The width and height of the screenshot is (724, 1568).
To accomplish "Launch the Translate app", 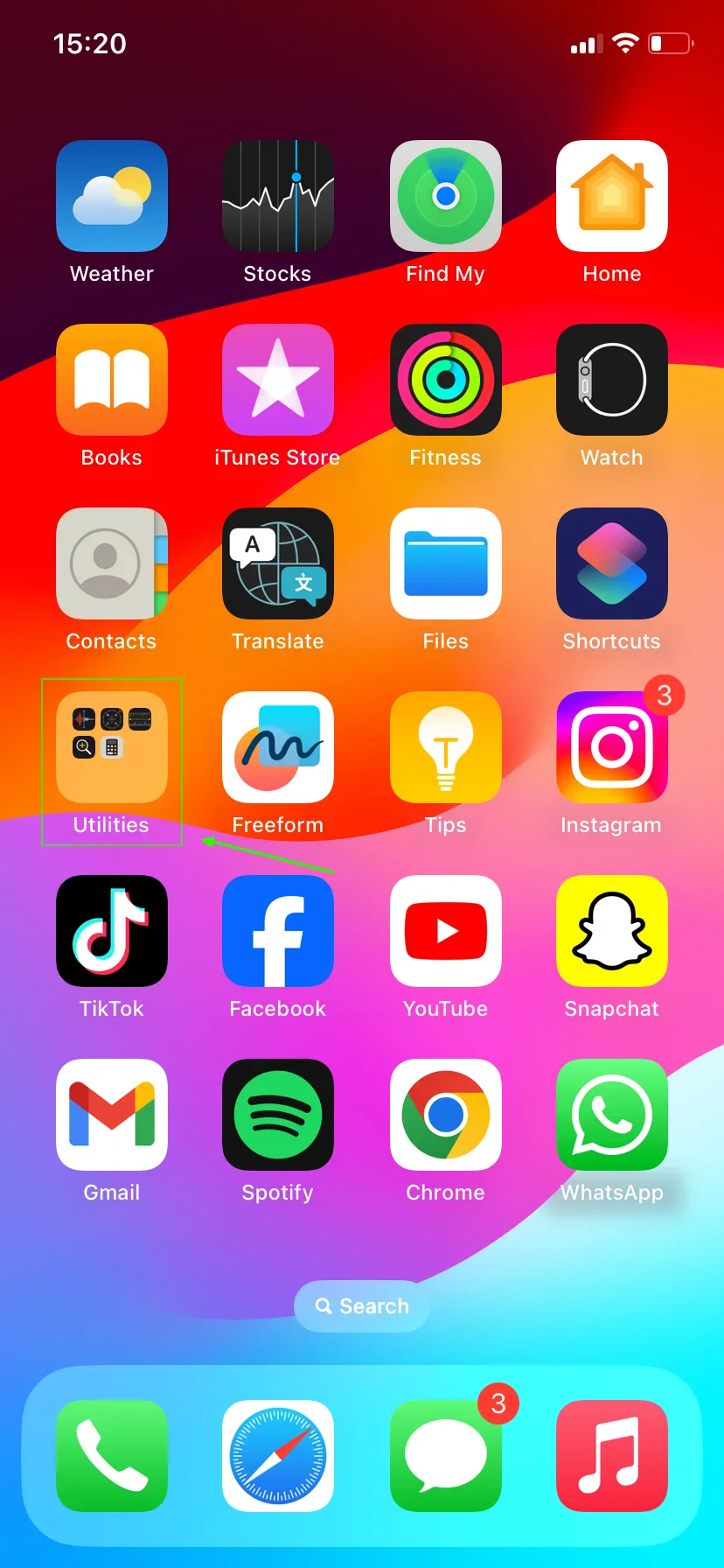I will point(278,563).
